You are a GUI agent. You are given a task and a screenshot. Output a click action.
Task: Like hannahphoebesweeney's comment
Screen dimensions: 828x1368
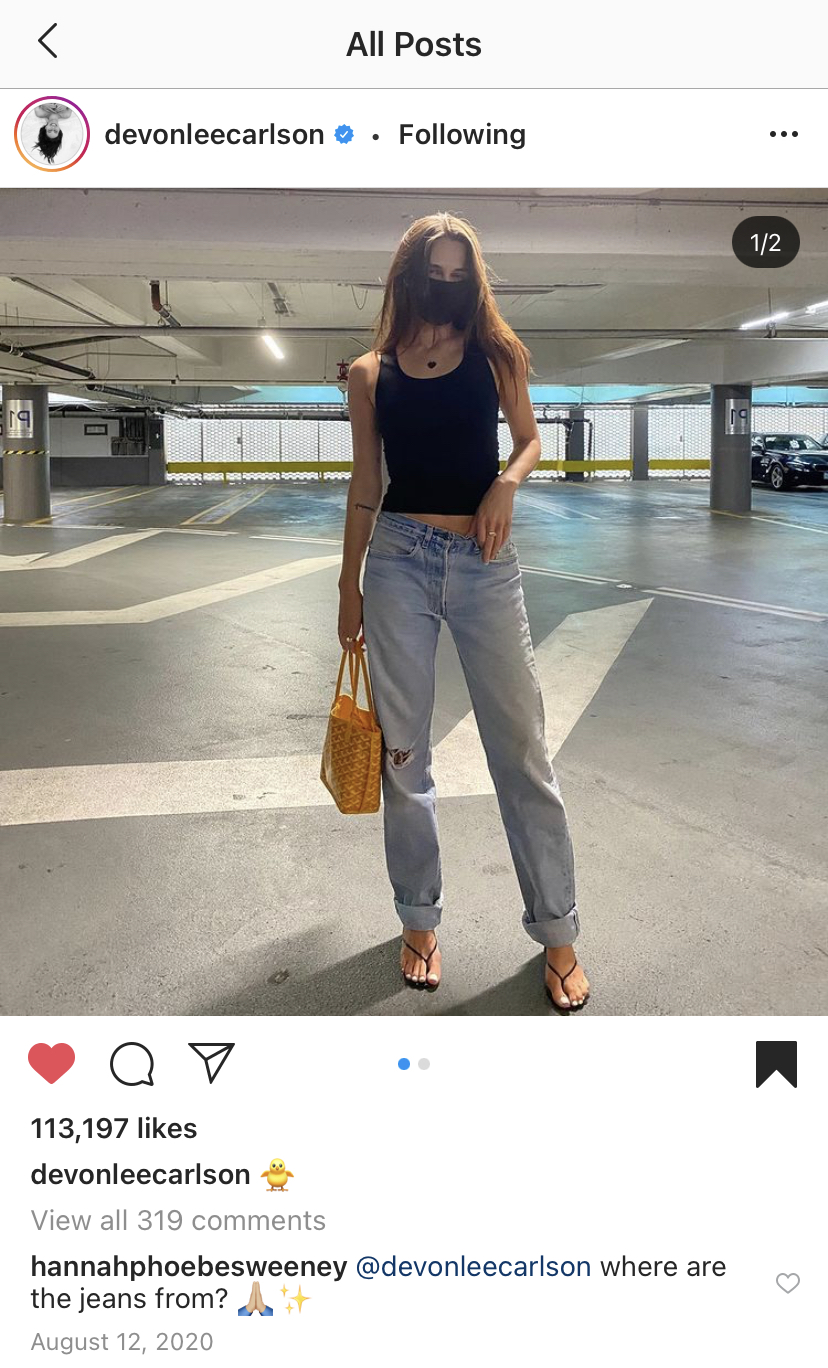point(788,1283)
